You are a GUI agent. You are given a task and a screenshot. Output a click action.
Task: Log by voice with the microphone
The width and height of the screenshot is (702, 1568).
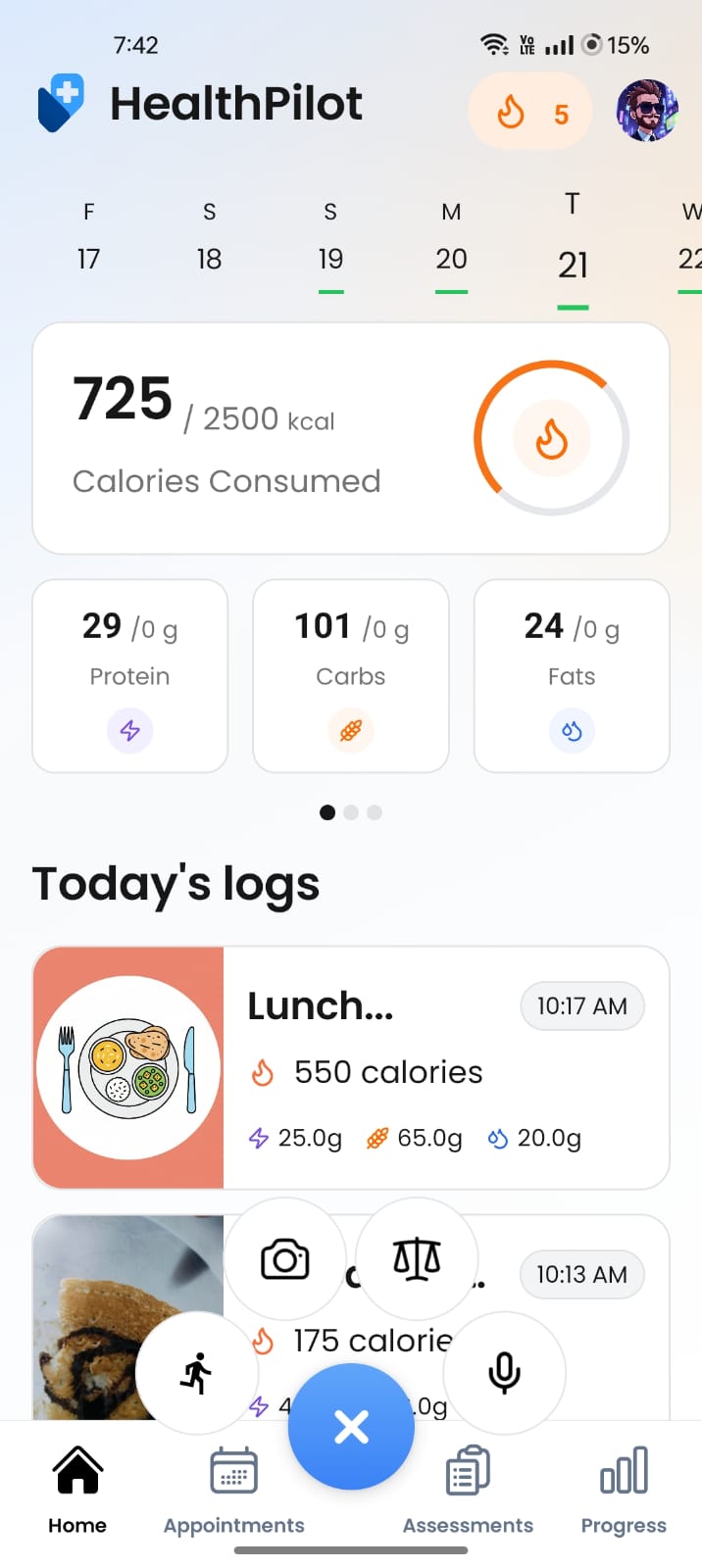coord(505,1373)
